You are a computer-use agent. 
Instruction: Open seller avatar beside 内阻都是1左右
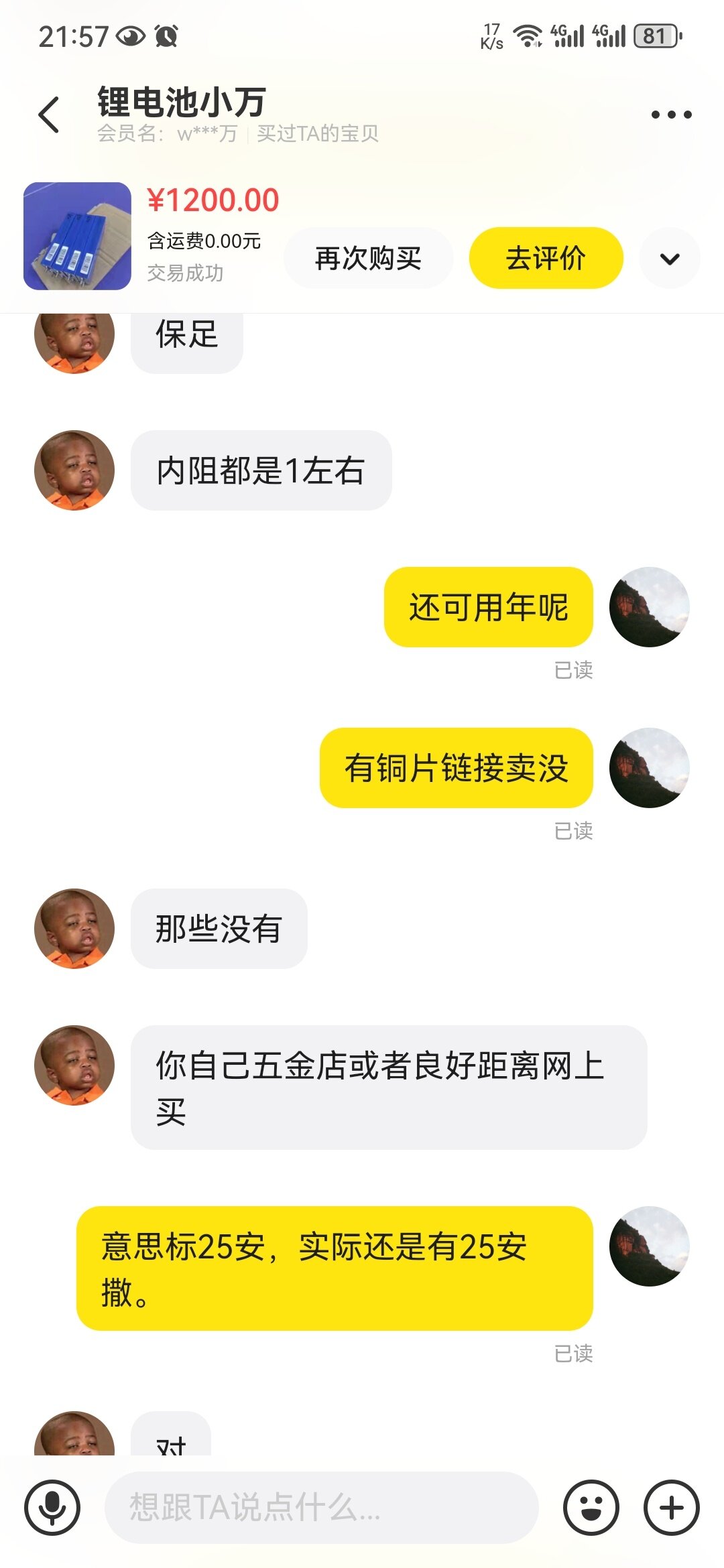[74, 470]
